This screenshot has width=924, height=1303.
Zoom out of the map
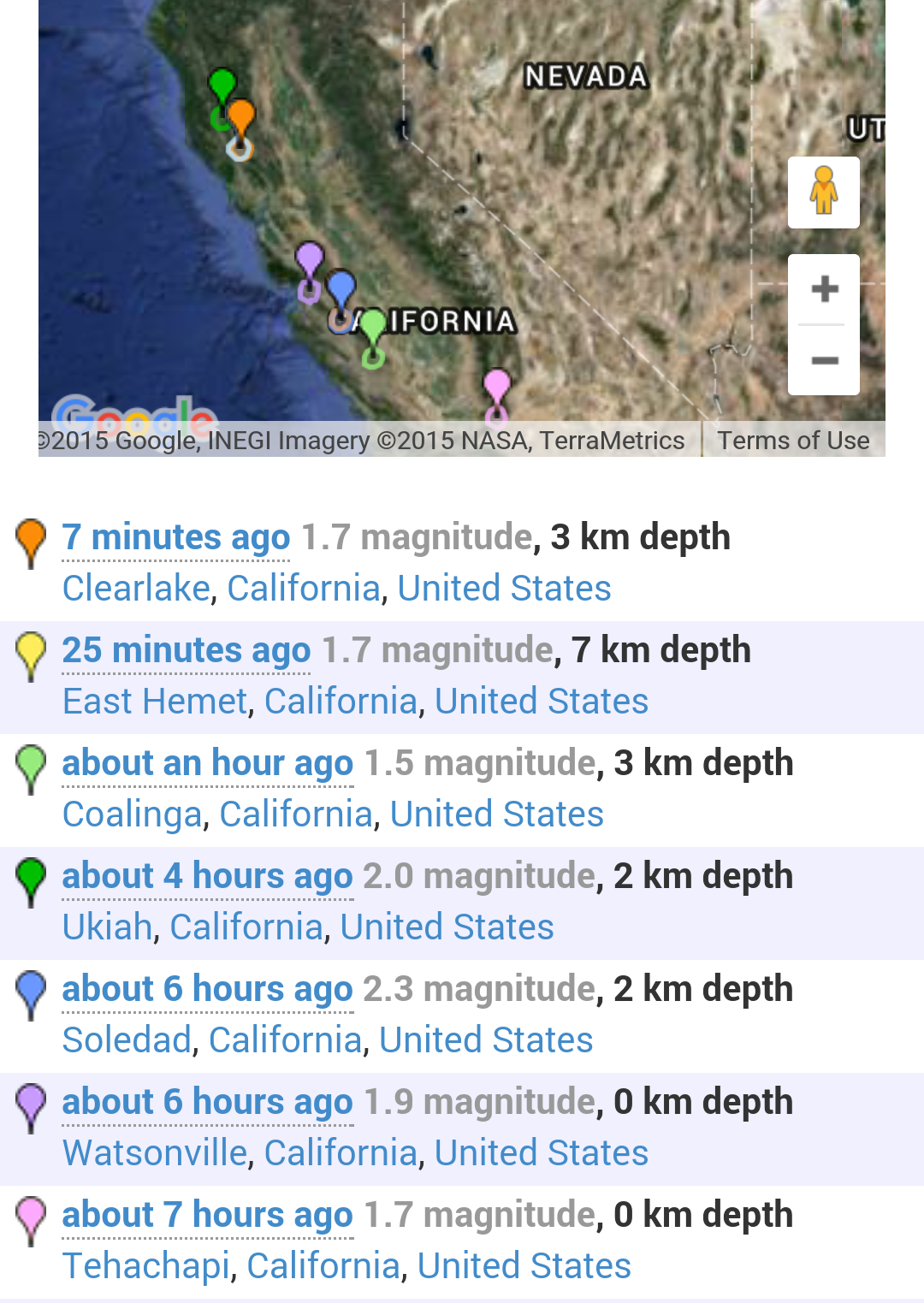point(824,360)
